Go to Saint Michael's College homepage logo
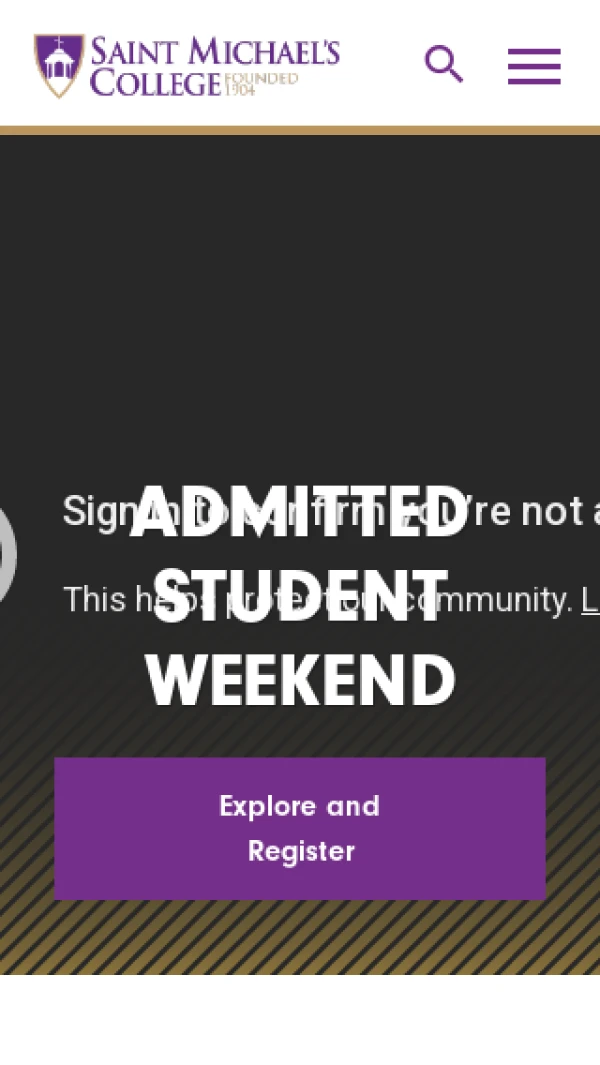 [187, 66]
